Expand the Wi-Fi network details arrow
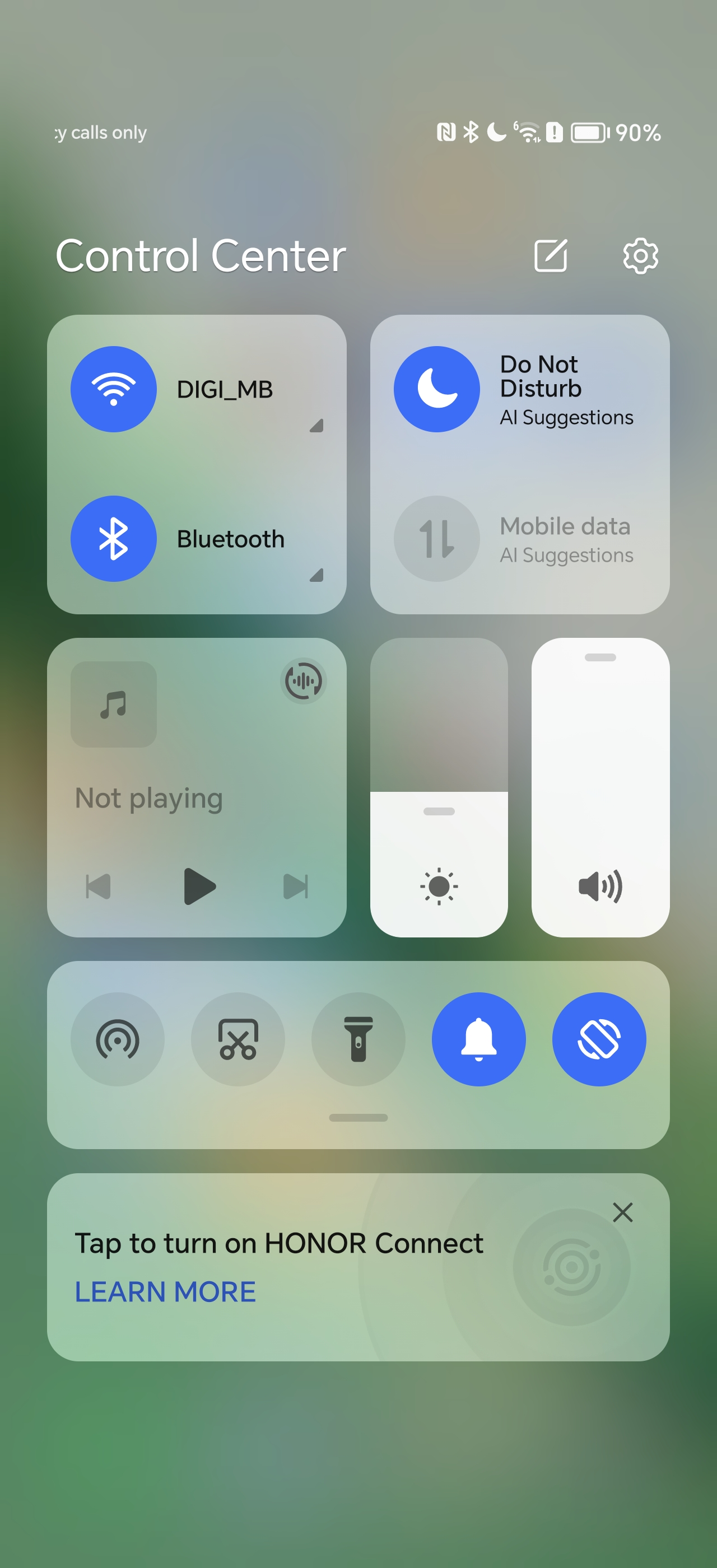 click(316, 426)
